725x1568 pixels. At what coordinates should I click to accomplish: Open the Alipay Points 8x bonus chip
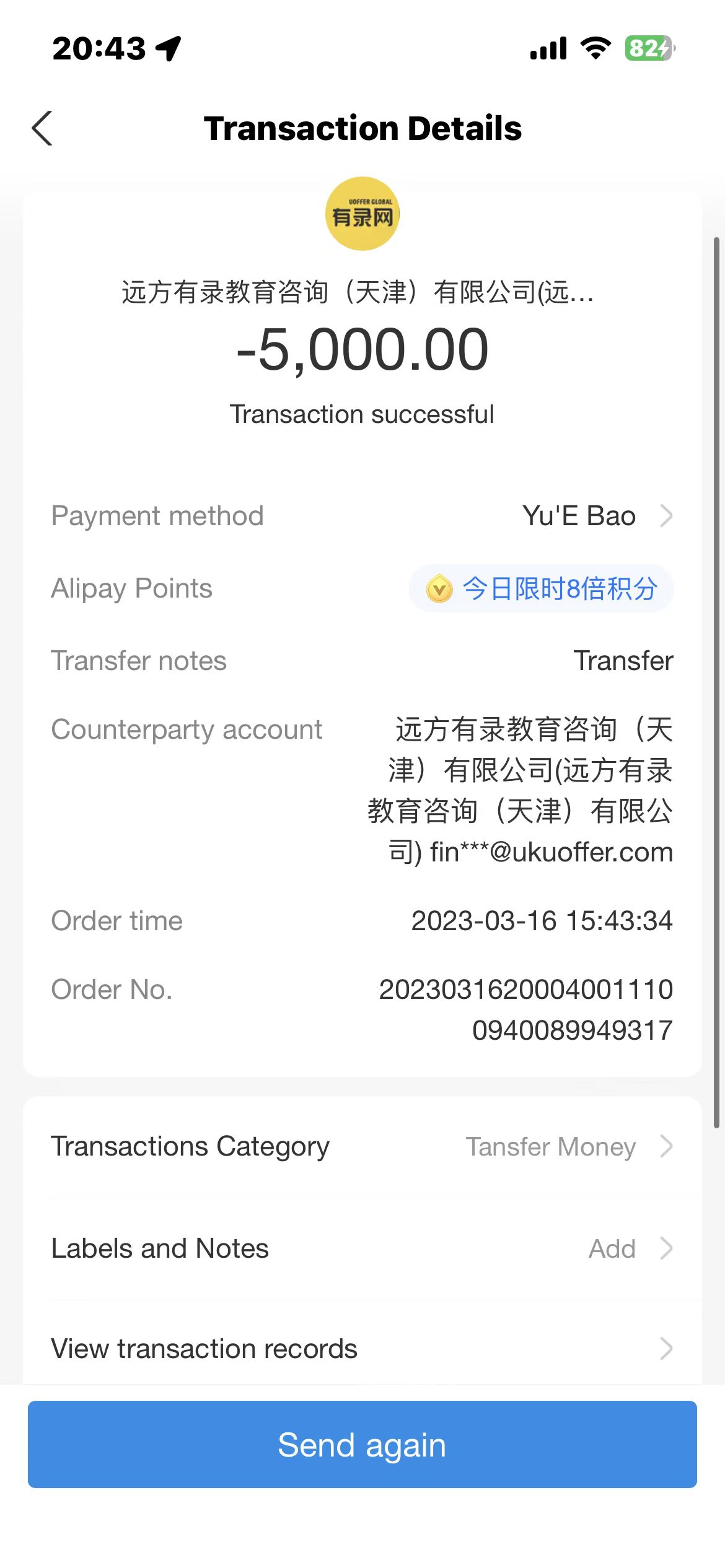[x=541, y=588]
